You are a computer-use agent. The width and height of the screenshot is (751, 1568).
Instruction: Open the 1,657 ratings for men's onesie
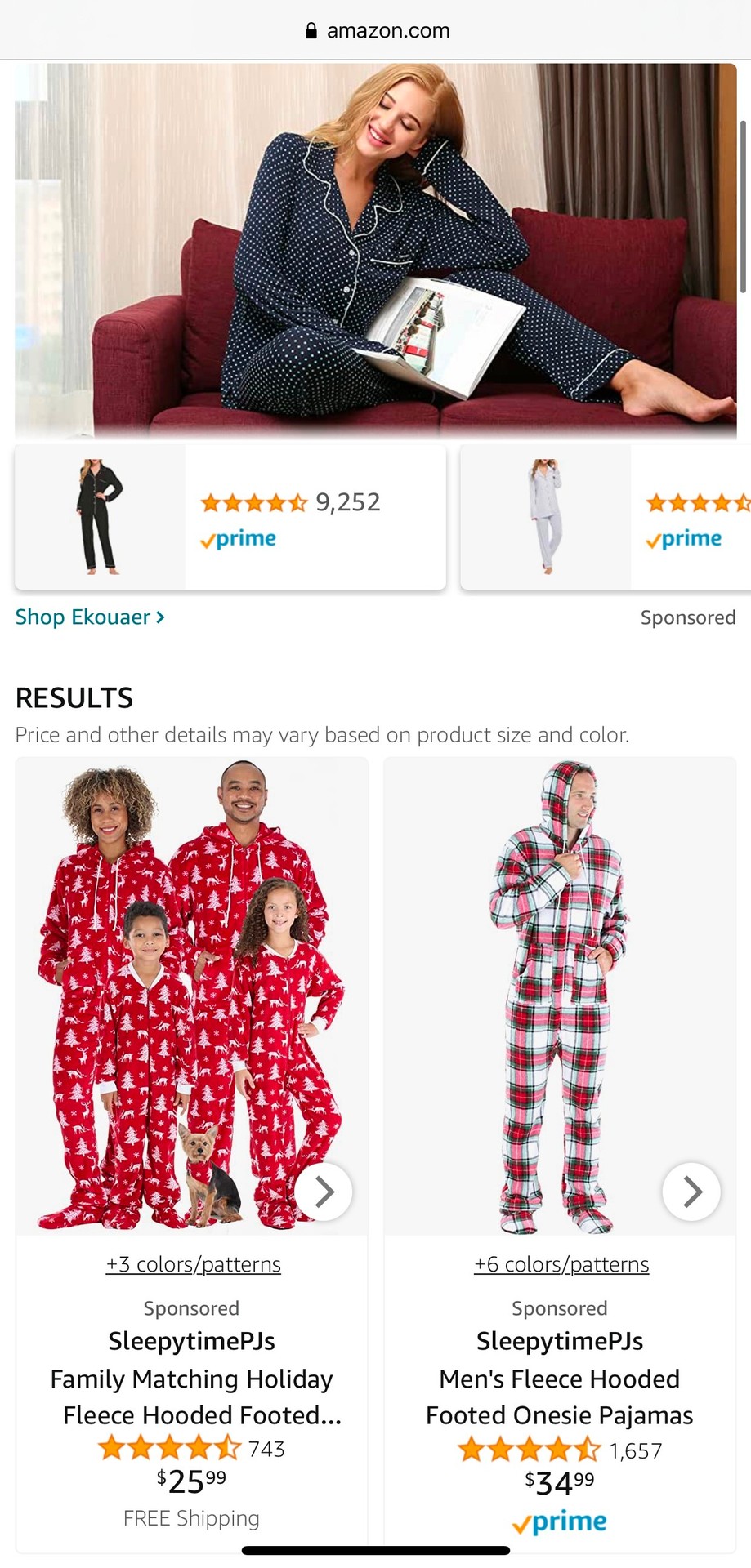560,1450
